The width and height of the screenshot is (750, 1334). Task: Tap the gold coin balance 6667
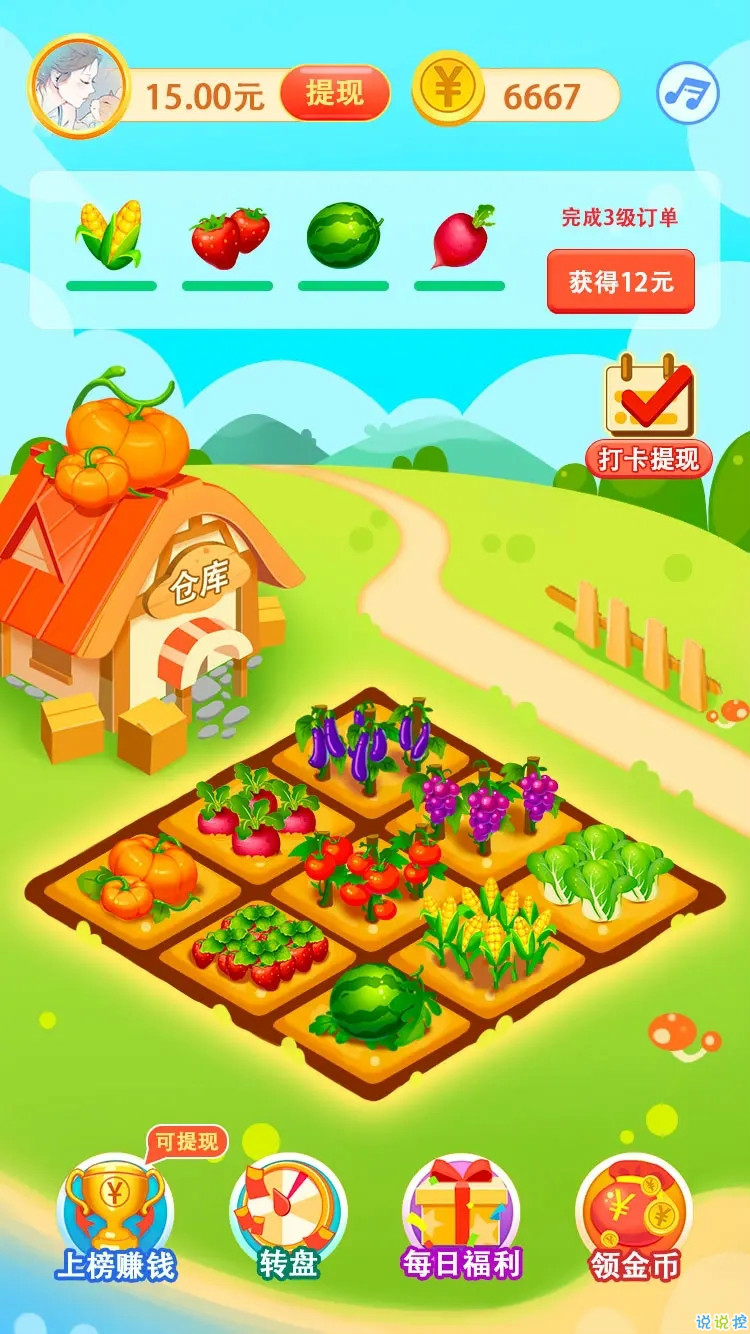(540, 96)
